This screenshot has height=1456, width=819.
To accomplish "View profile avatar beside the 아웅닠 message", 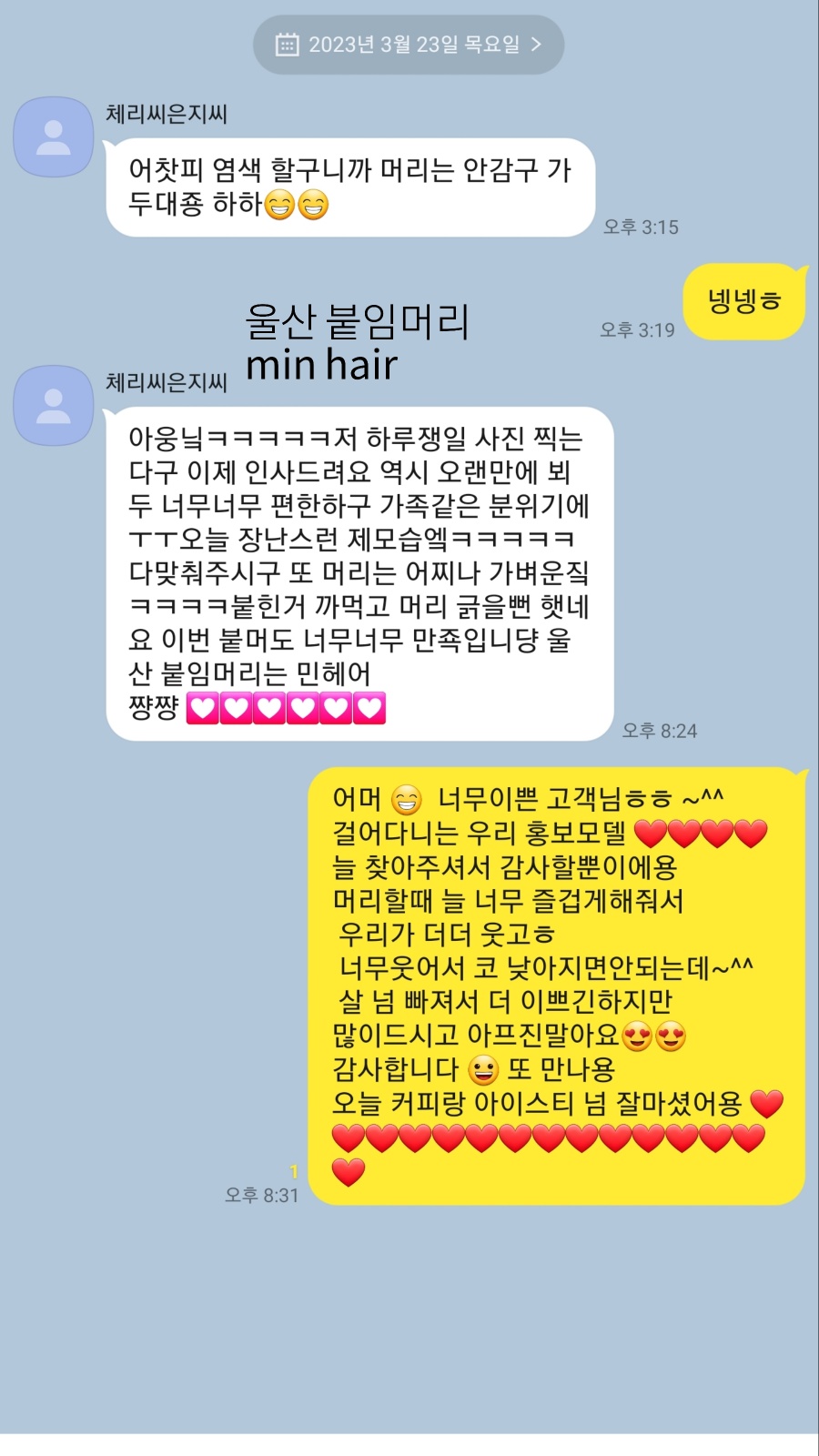I will (54, 406).
